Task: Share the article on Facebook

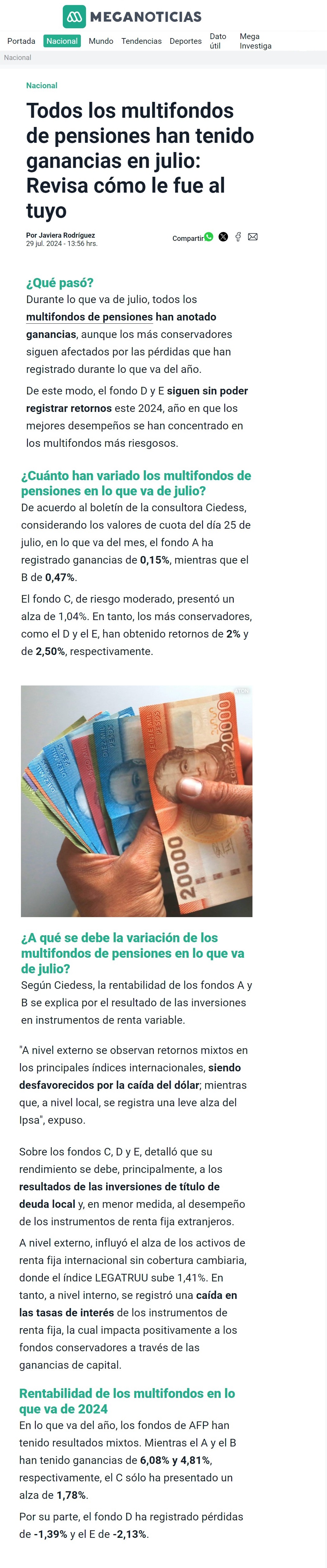Action: (x=238, y=237)
